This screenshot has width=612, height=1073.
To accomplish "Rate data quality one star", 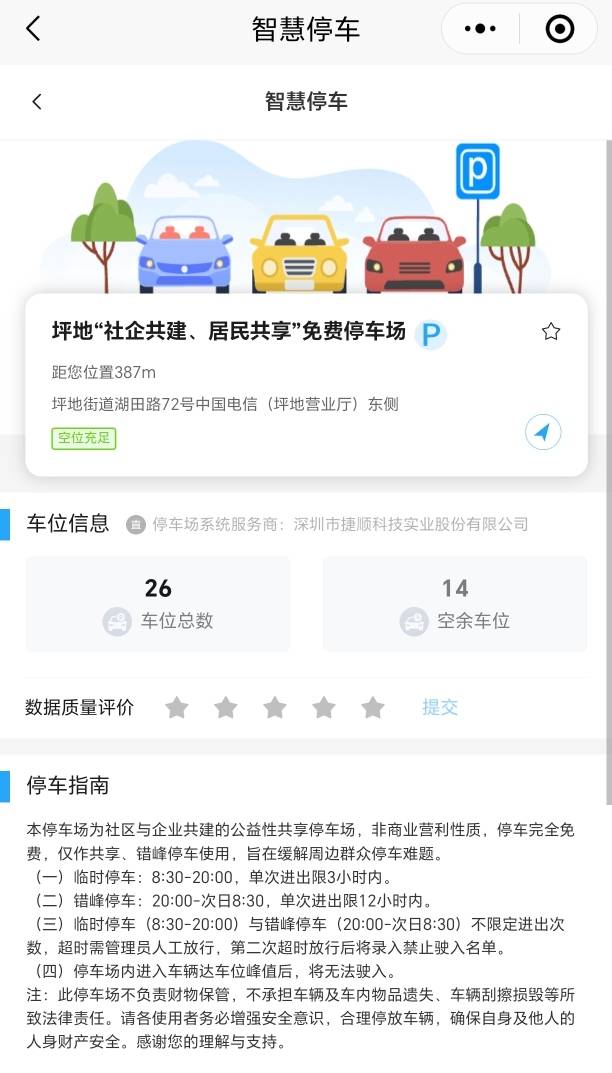I will pyautogui.click(x=177, y=707).
